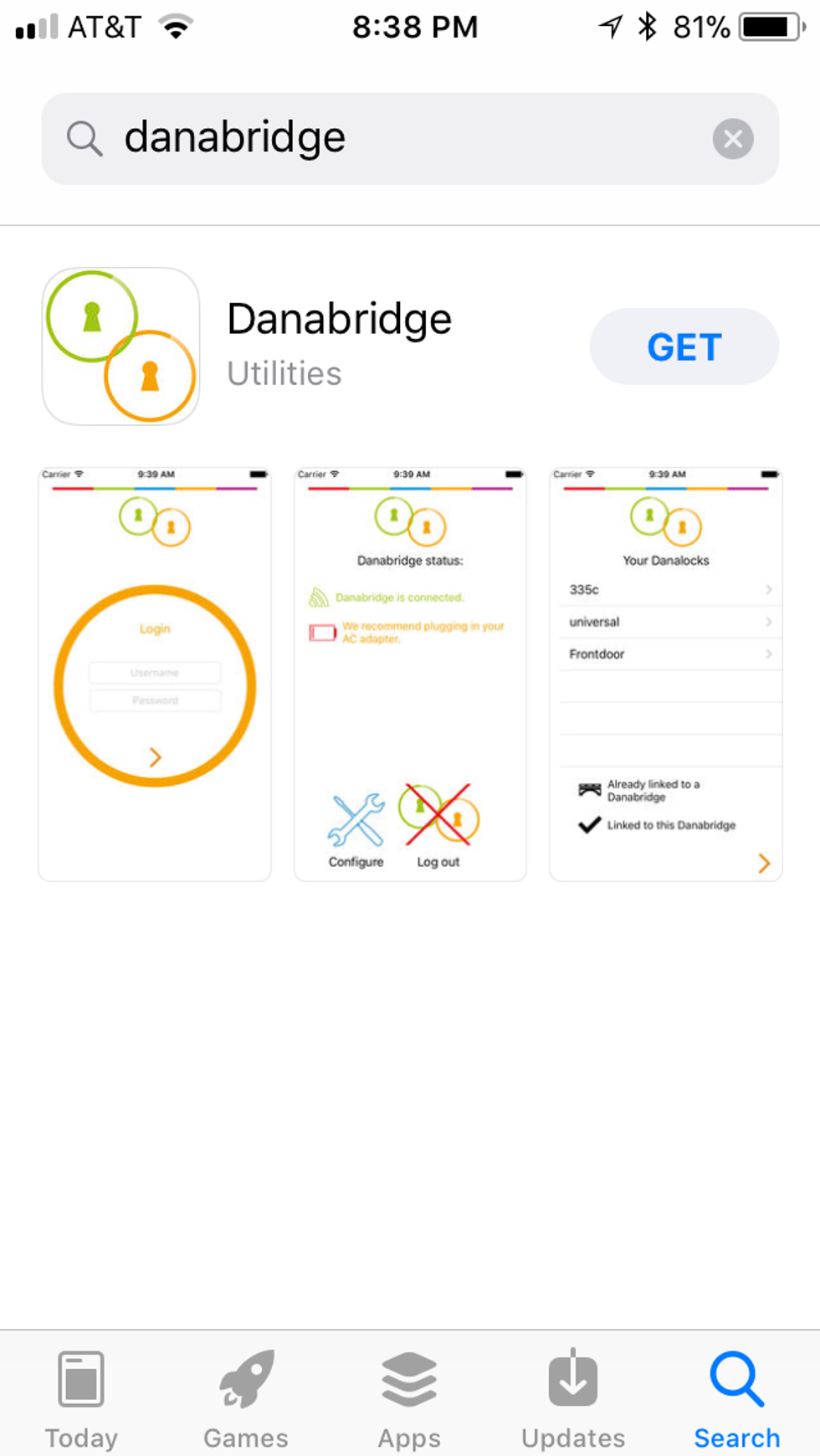The height and width of the screenshot is (1456, 820).
Task: View the Login screenshot preview
Action: click(155, 674)
